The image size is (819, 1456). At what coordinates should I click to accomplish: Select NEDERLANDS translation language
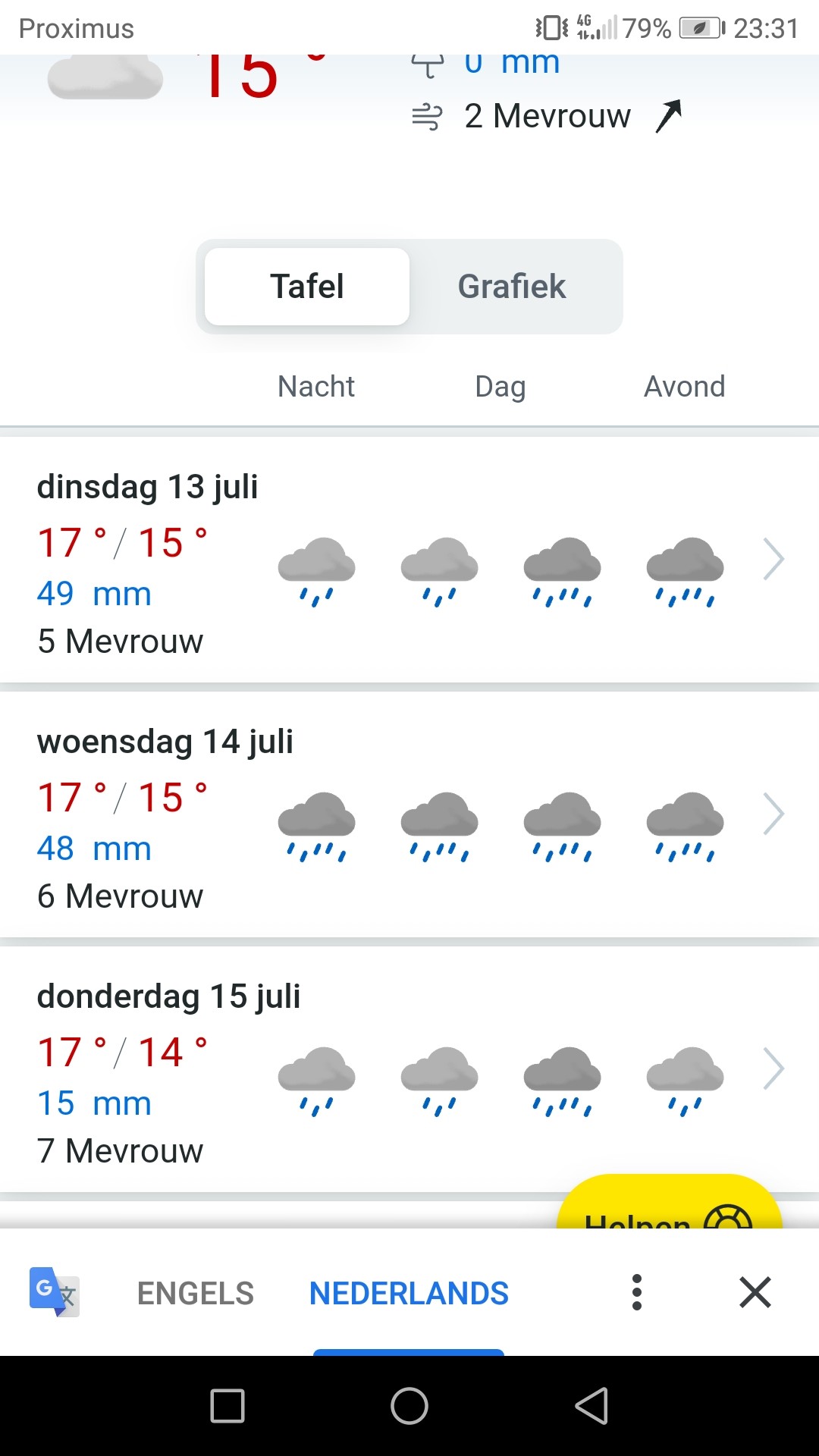coord(409,1293)
